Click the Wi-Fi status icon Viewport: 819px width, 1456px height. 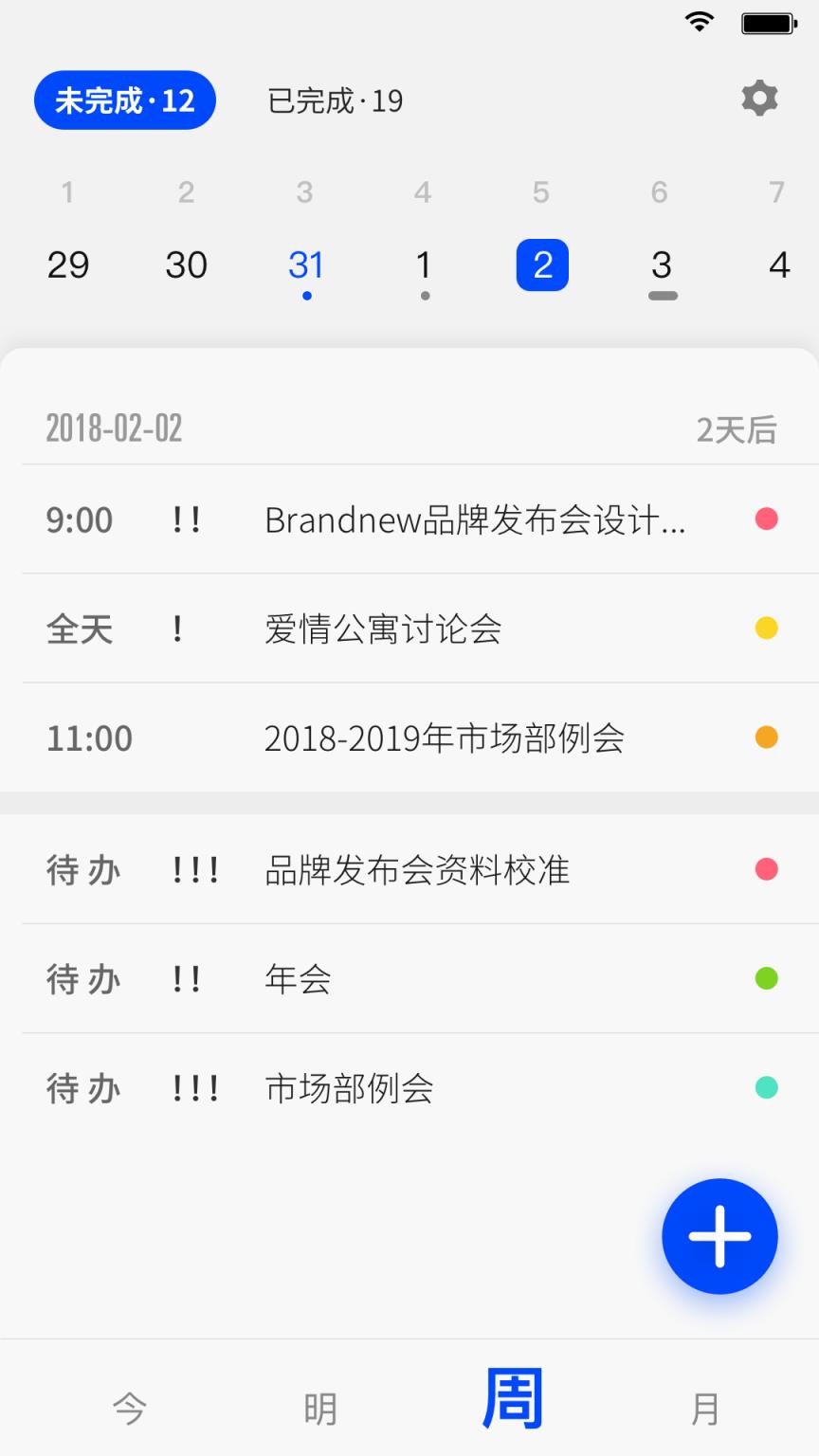pyautogui.click(x=699, y=21)
